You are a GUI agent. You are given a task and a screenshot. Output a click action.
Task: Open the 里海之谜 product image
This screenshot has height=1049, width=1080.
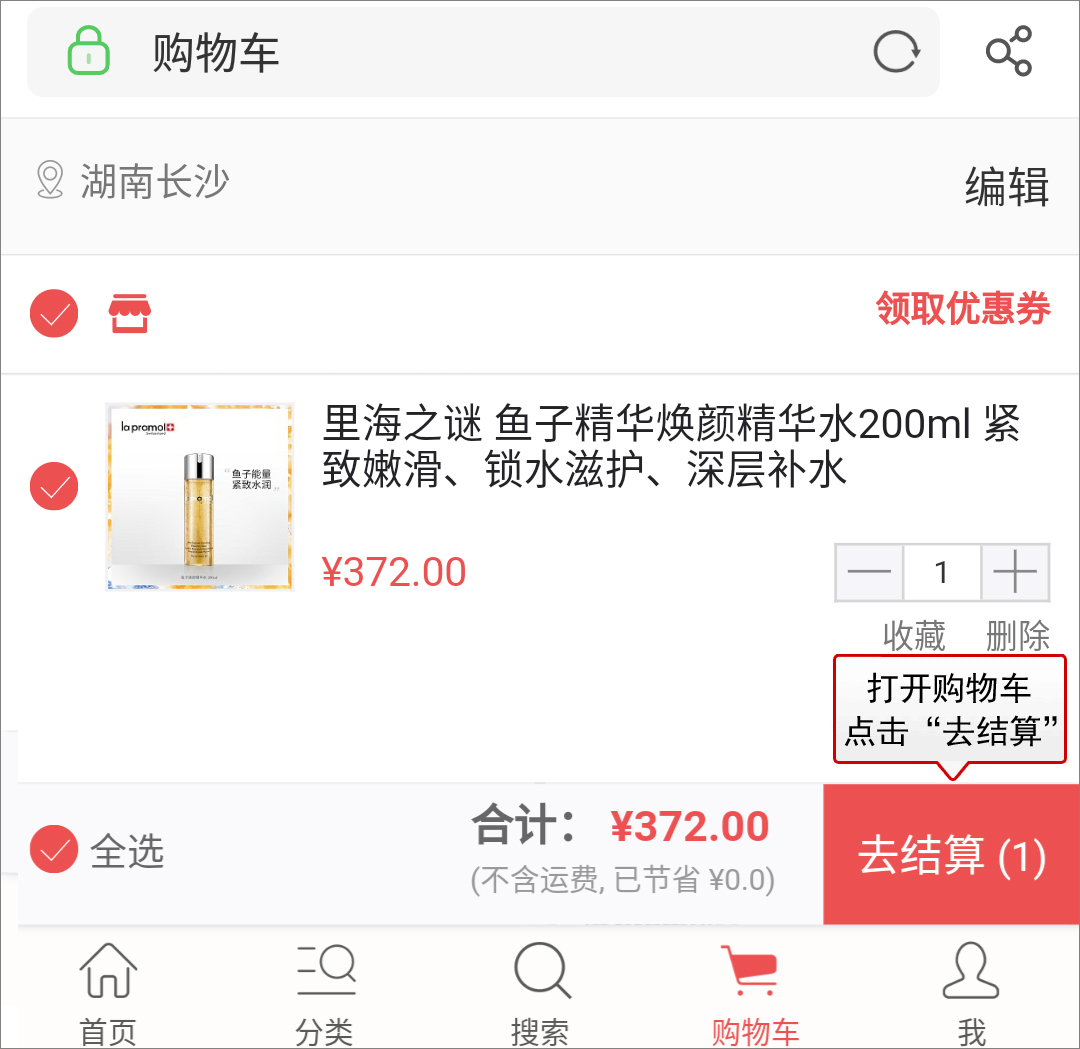pyautogui.click(x=200, y=497)
